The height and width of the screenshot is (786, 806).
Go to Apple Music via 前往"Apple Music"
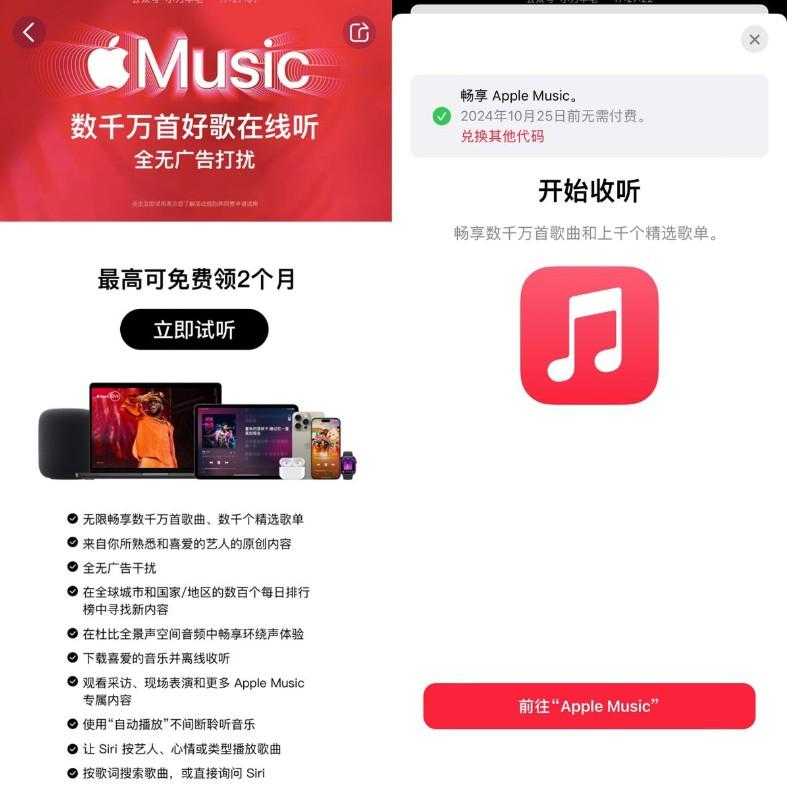click(589, 706)
